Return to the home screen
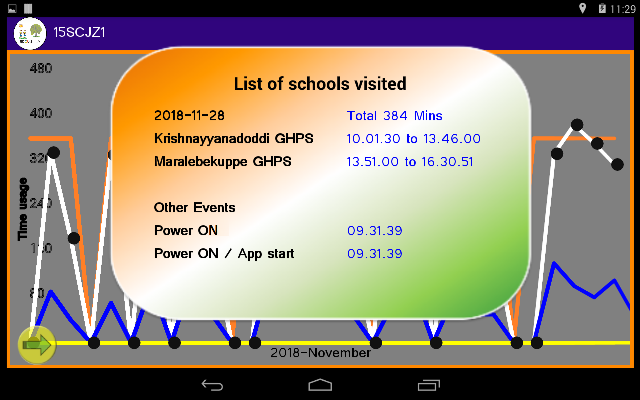 click(320, 384)
